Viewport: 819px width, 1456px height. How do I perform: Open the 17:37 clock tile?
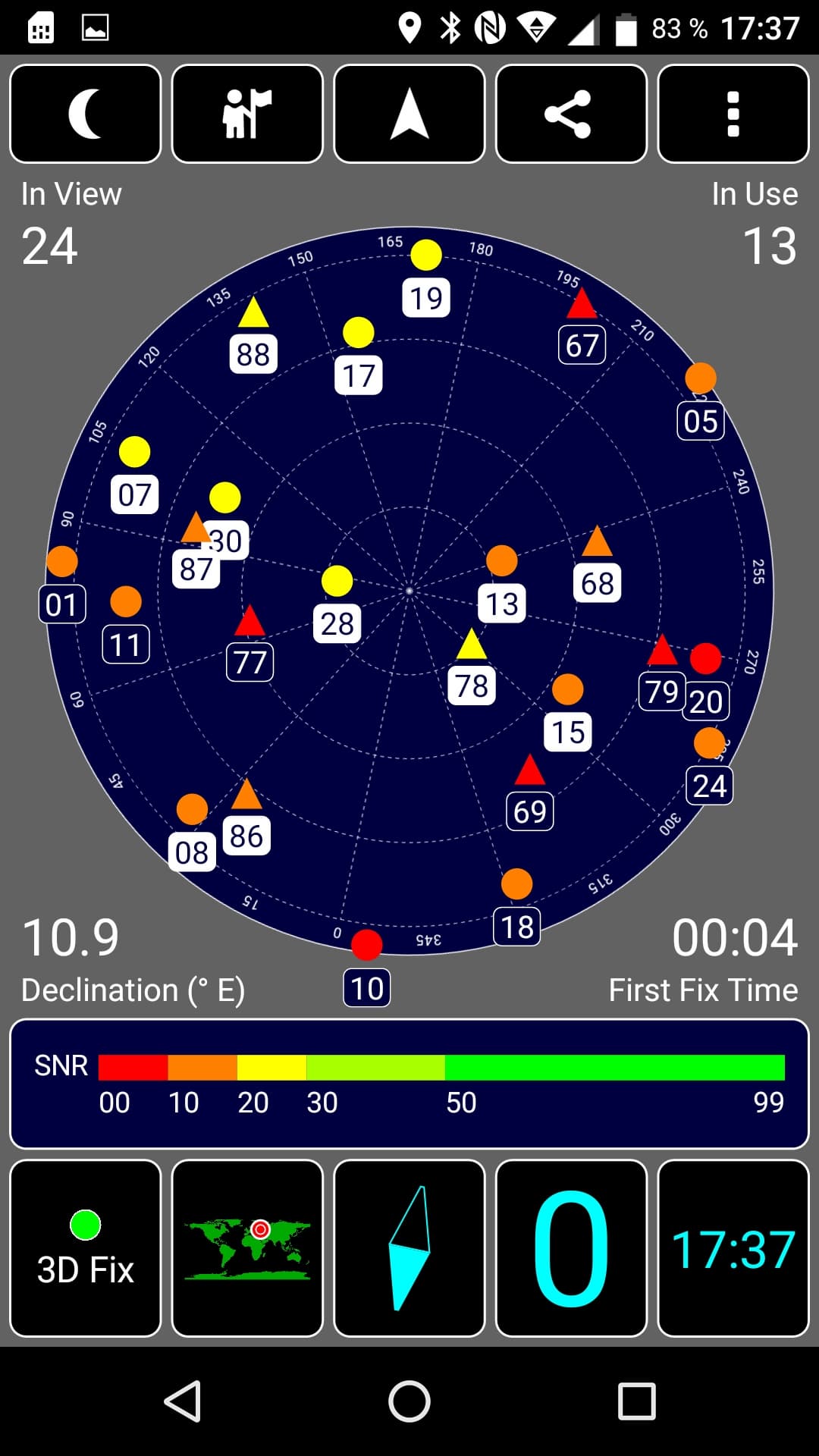[733, 1248]
